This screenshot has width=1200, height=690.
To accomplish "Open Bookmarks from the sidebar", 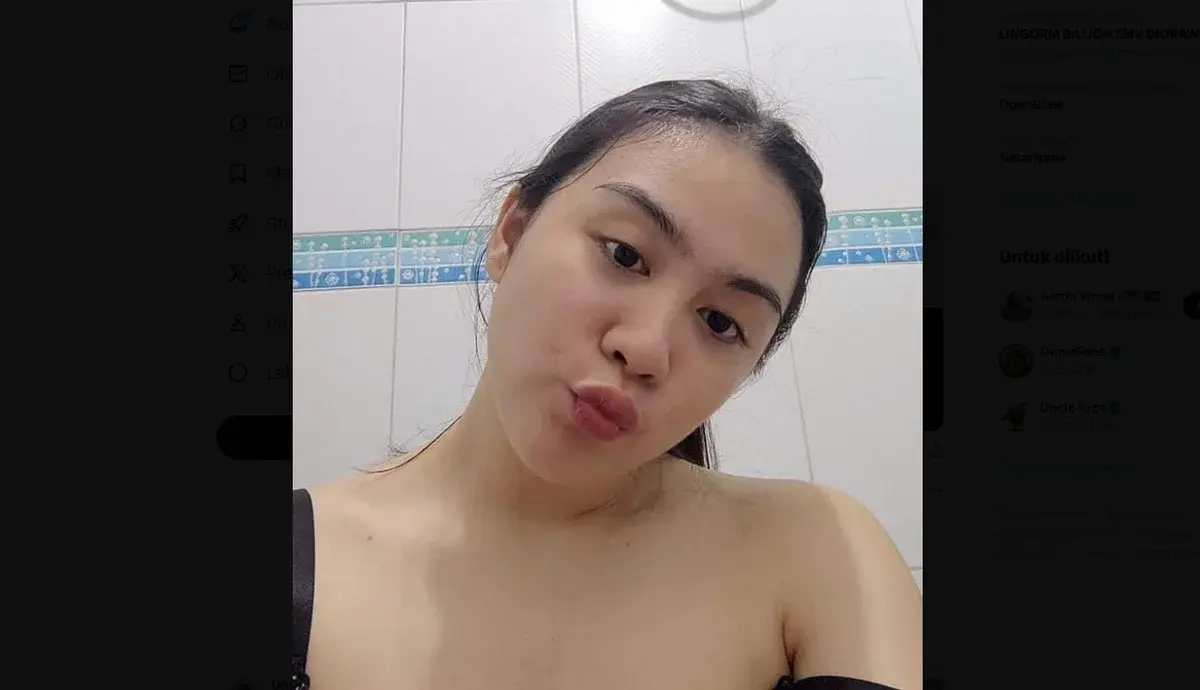I will pos(238,173).
